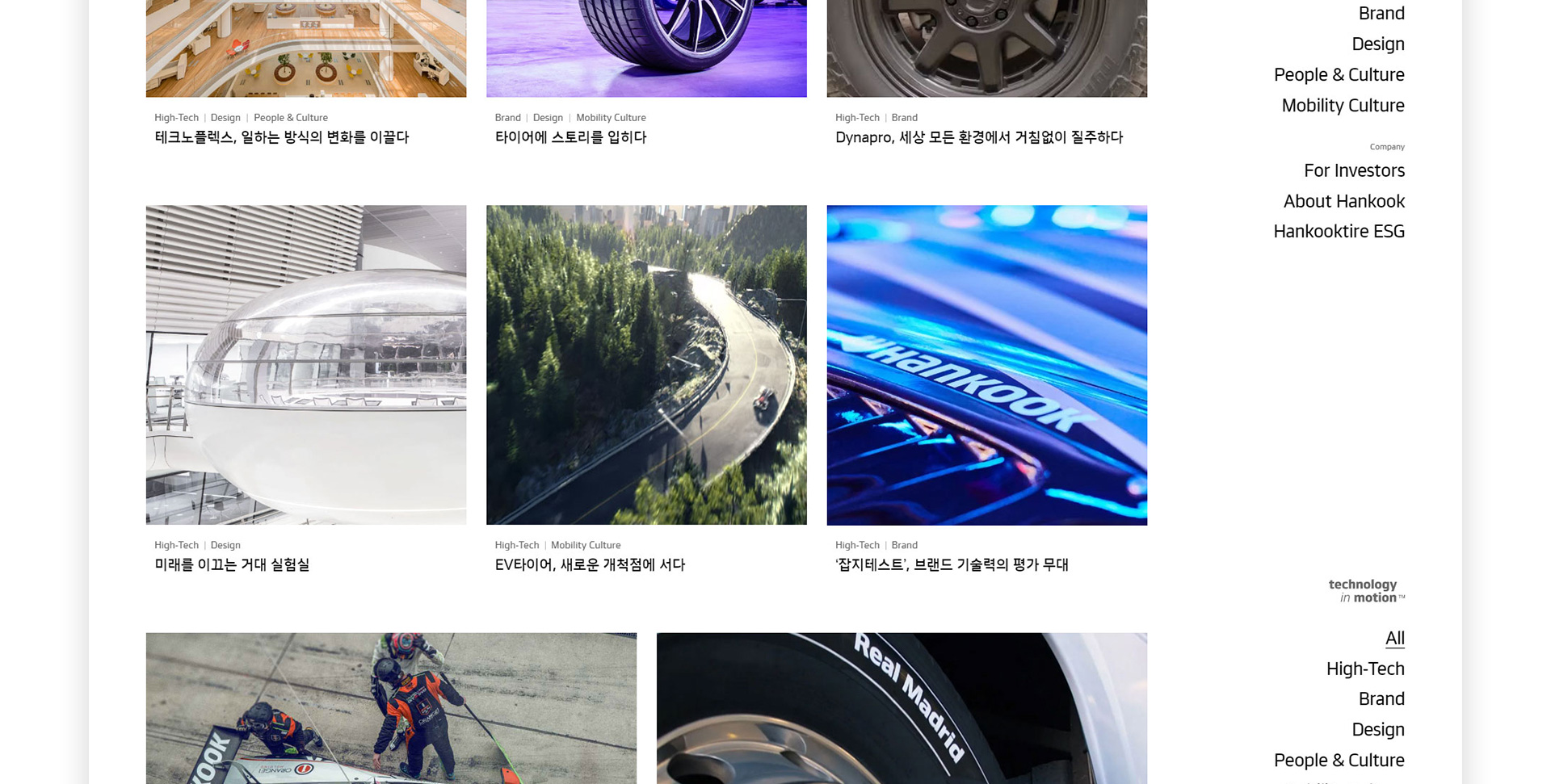
Task: Open the card 미래를 이끄는 거대 실험실
Action: click(x=232, y=565)
